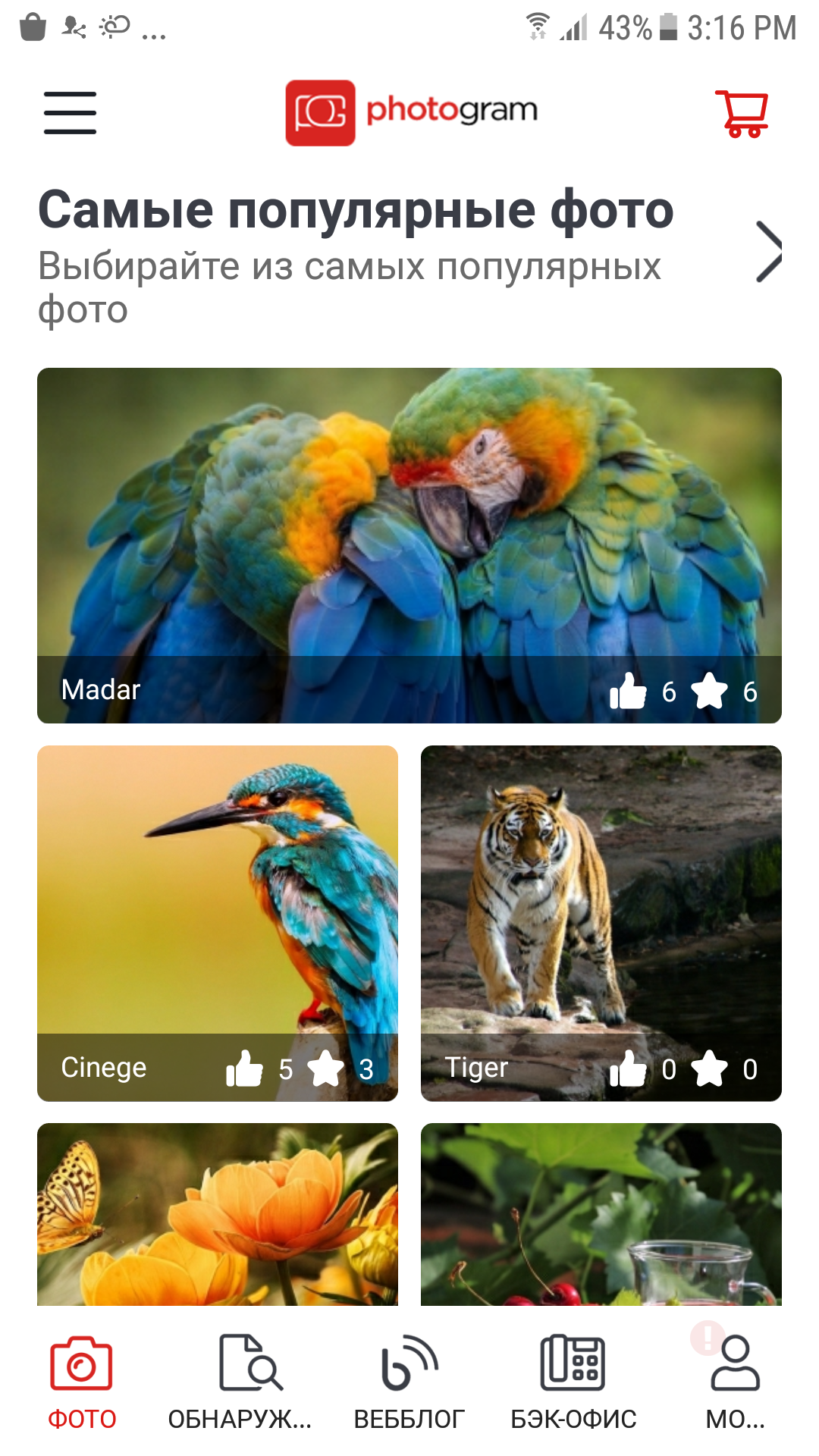Open the hamburger menu
This screenshot has height=1456, width=819.
pyautogui.click(x=70, y=113)
